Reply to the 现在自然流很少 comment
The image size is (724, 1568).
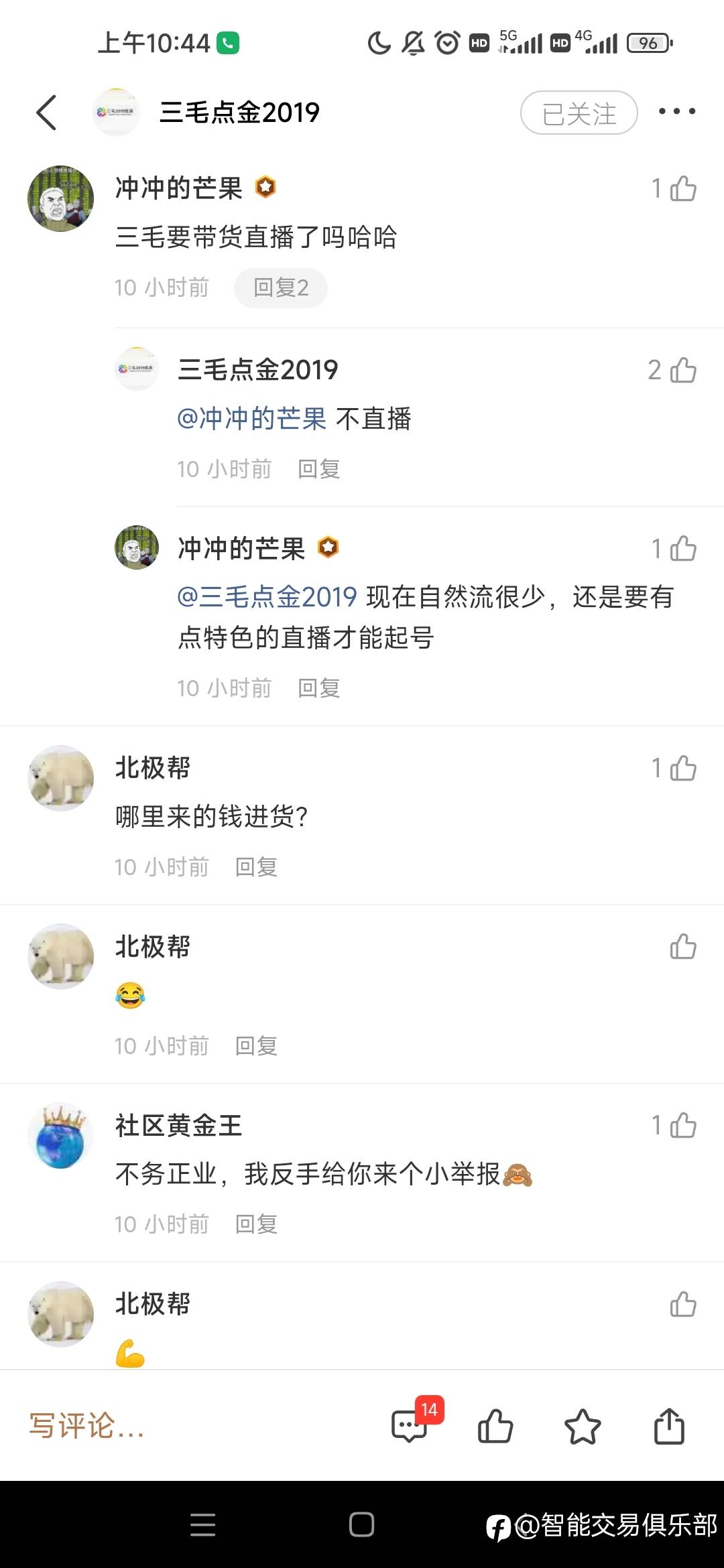(318, 688)
